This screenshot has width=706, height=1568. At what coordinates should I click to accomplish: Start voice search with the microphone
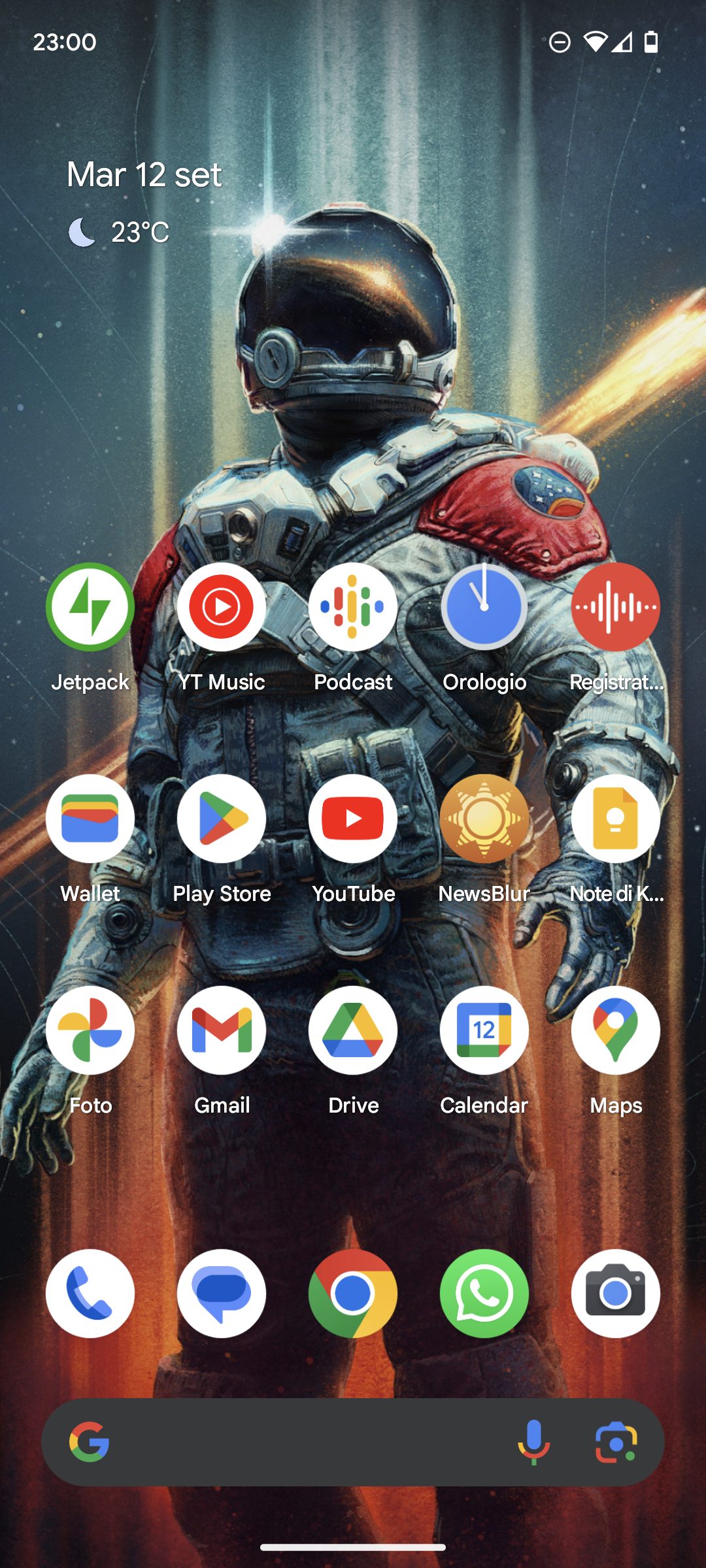(x=533, y=1442)
